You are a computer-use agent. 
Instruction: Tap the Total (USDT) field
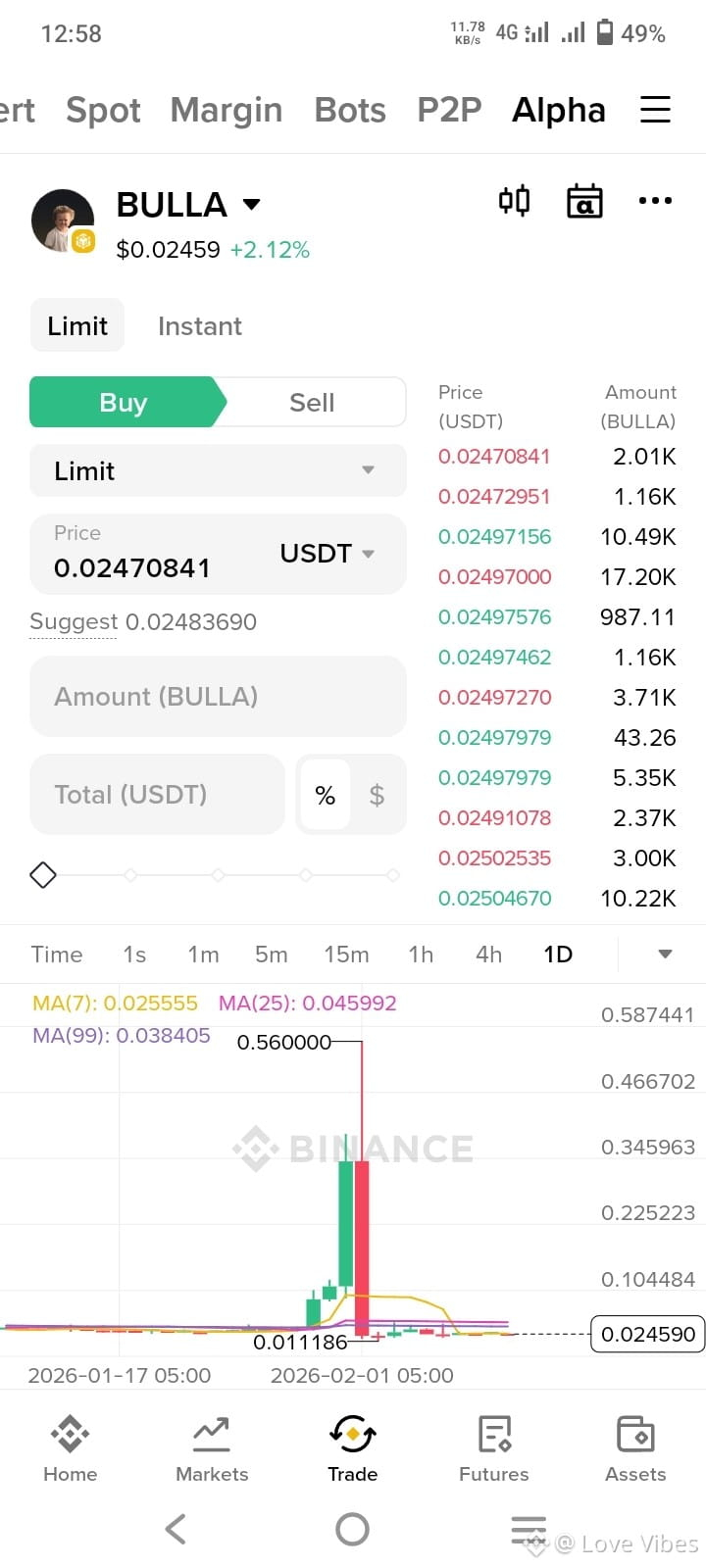(157, 795)
